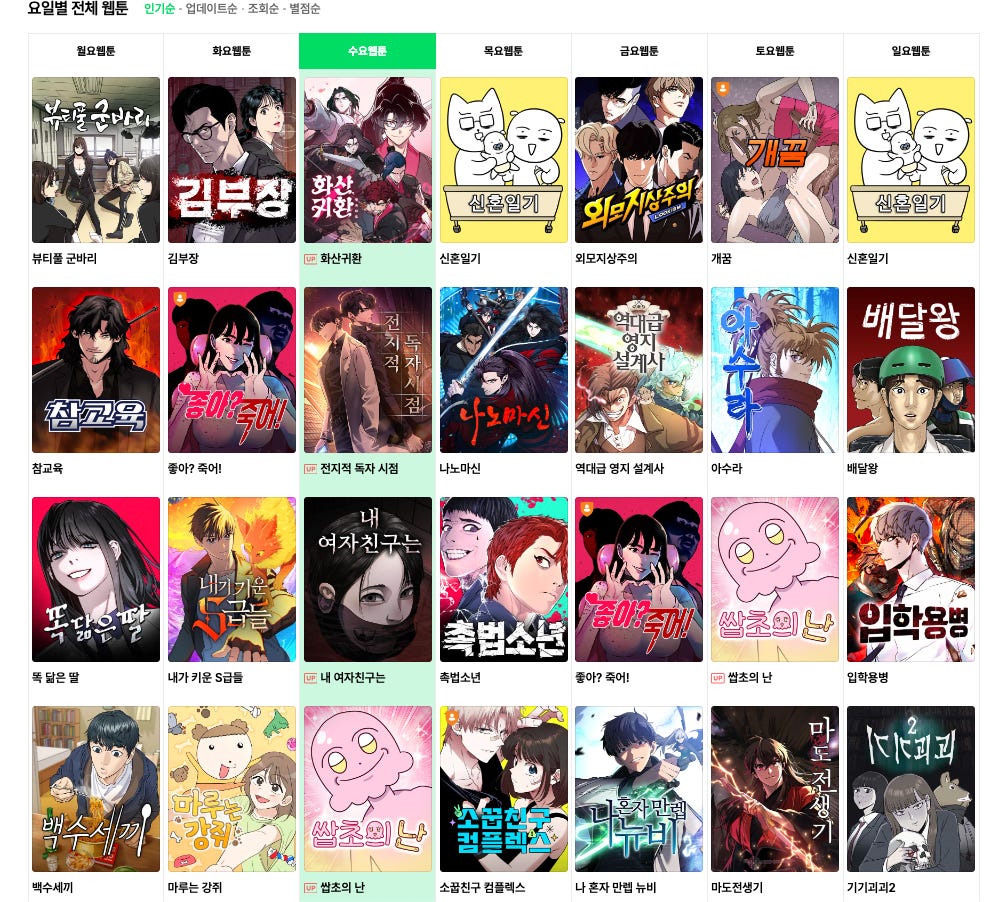1006x902 pixels.
Task: Open the 뷰티풀 군바리 webtoon
Action: (96, 160)
